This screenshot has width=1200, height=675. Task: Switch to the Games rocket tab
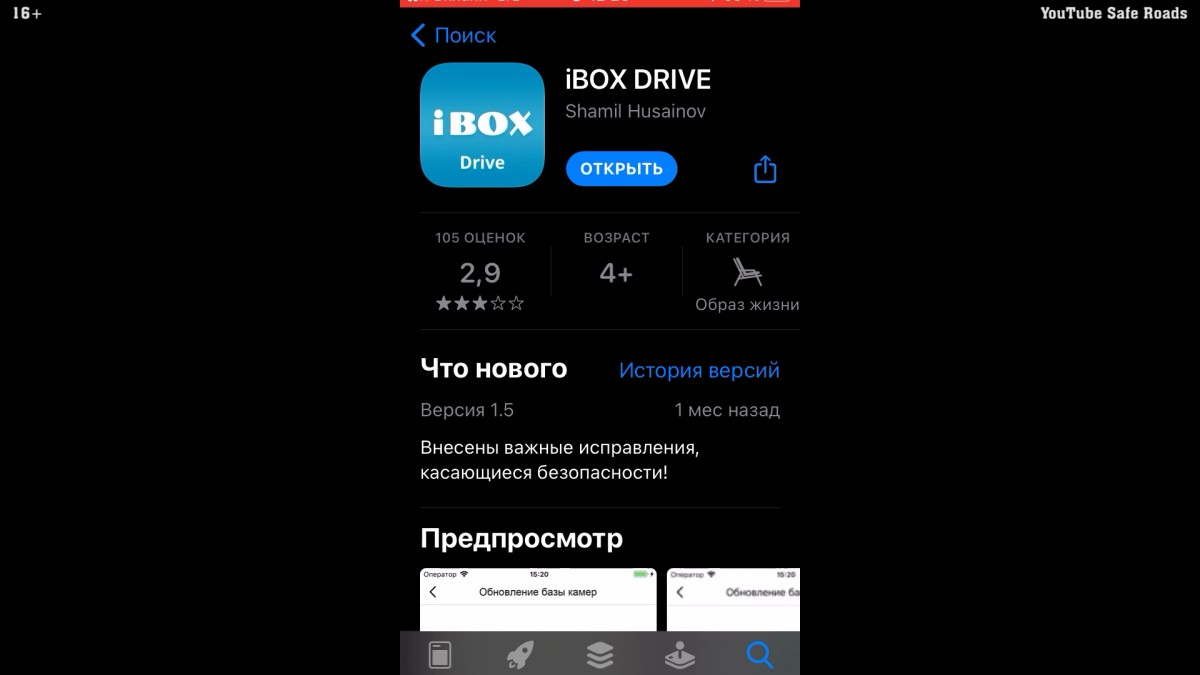tap(519, 655)
